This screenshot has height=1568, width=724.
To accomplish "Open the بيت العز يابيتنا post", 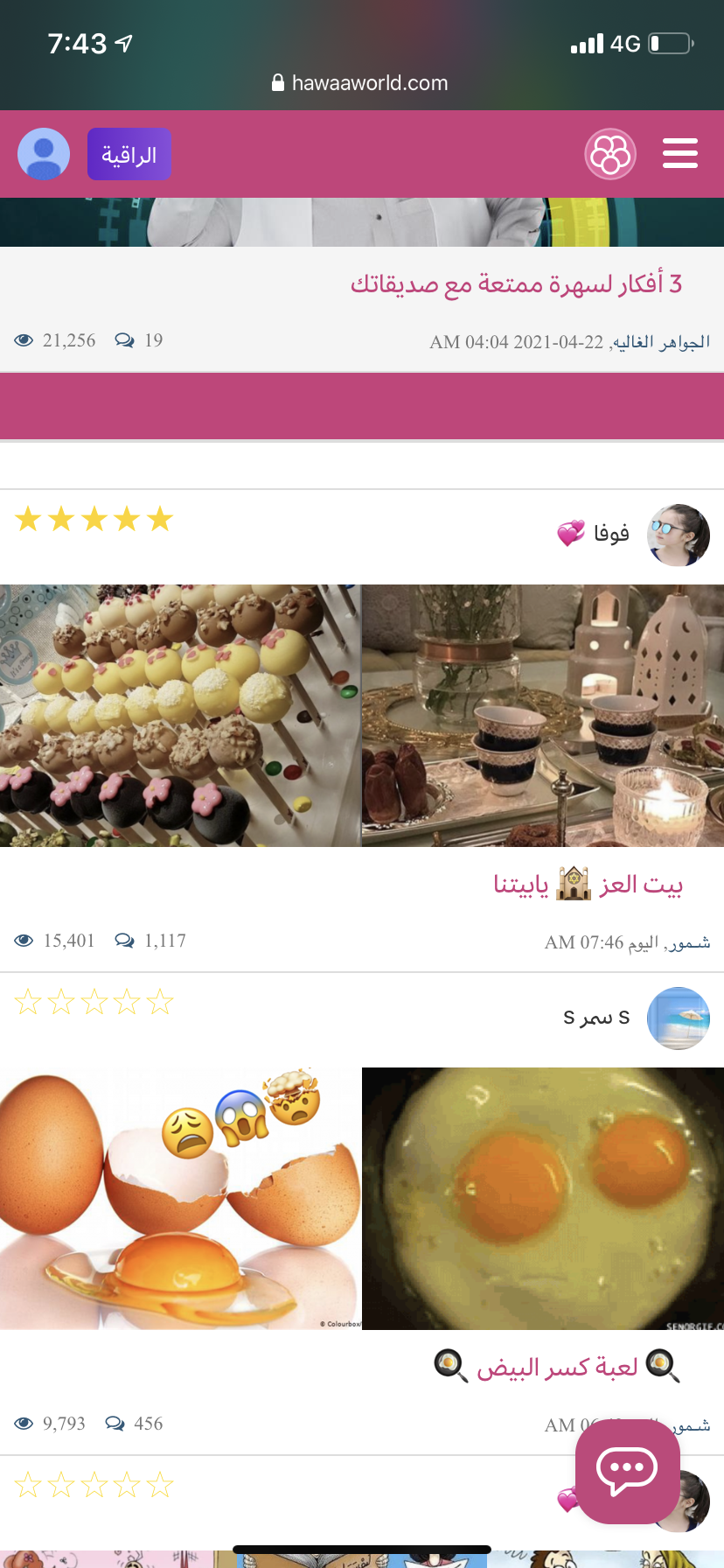I will (x=588, y=885).
